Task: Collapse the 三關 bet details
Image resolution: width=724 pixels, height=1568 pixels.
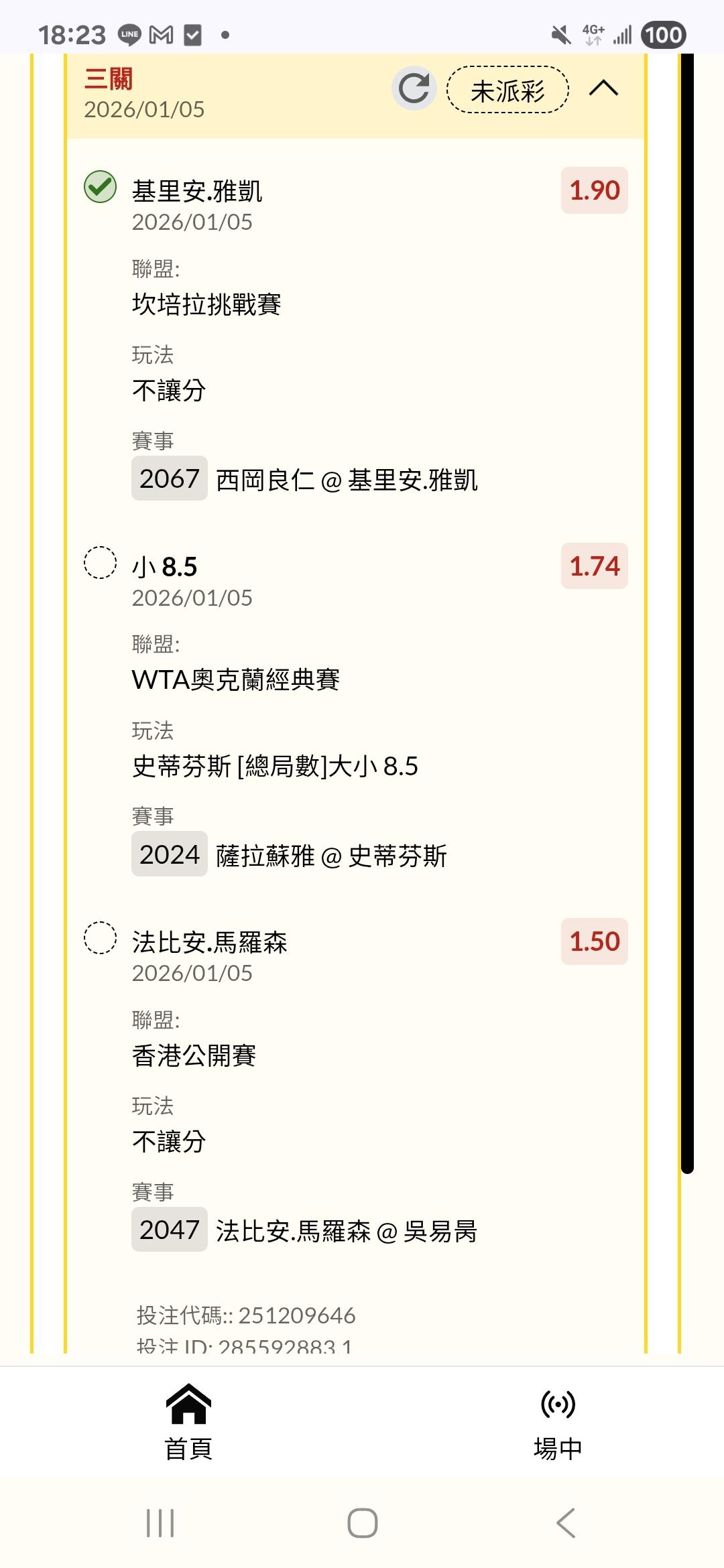Action: pos(603,88)
